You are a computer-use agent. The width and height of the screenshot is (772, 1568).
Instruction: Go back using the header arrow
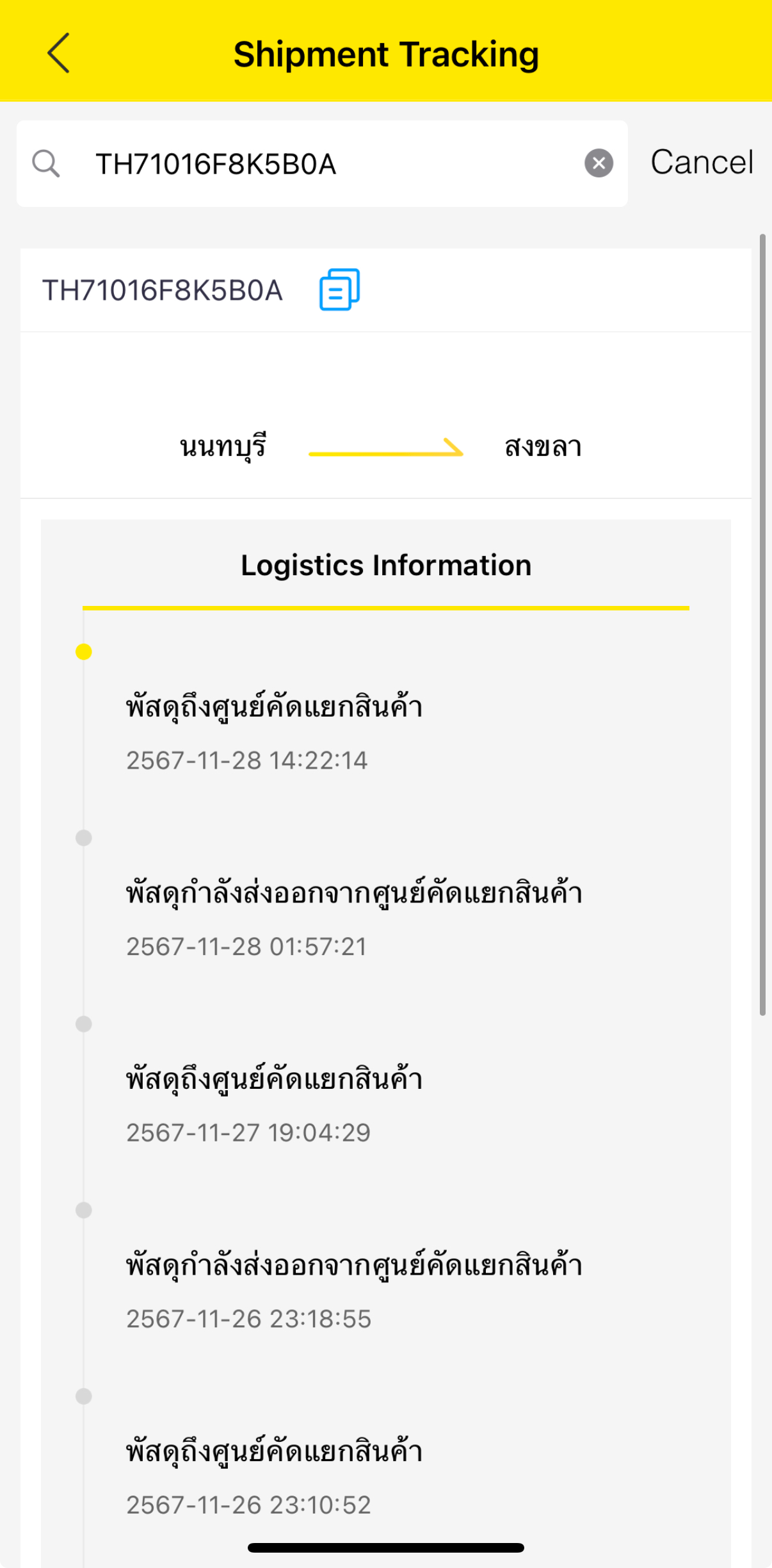pos(58,53)
